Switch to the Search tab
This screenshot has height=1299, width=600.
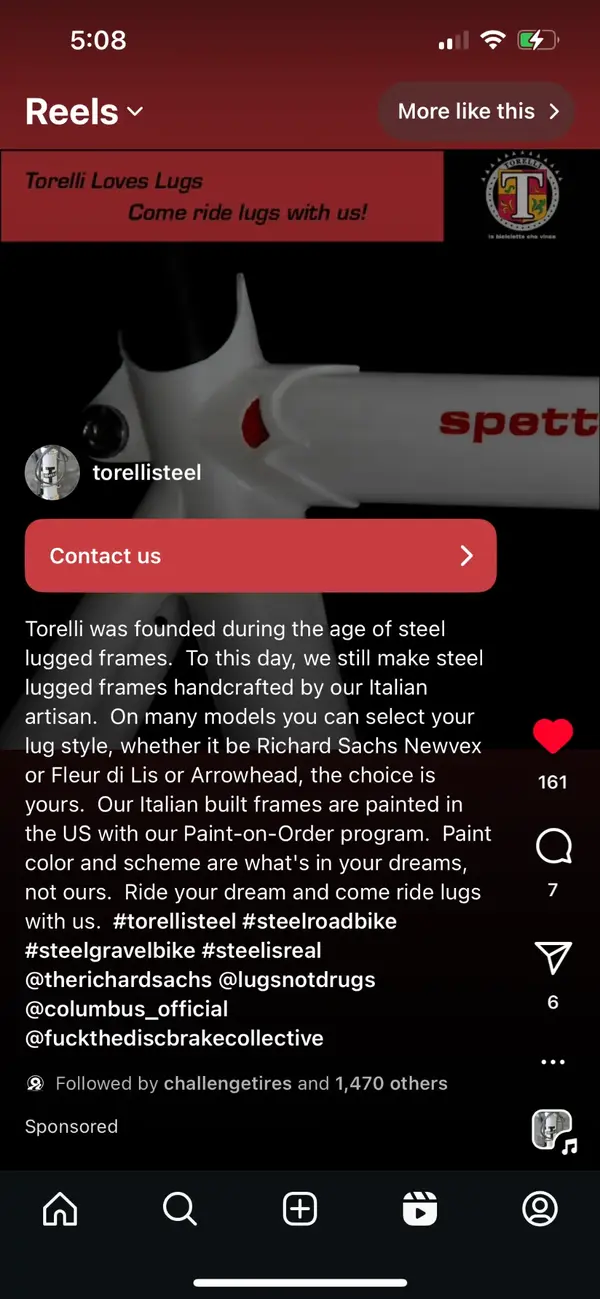click(180, 1210)
